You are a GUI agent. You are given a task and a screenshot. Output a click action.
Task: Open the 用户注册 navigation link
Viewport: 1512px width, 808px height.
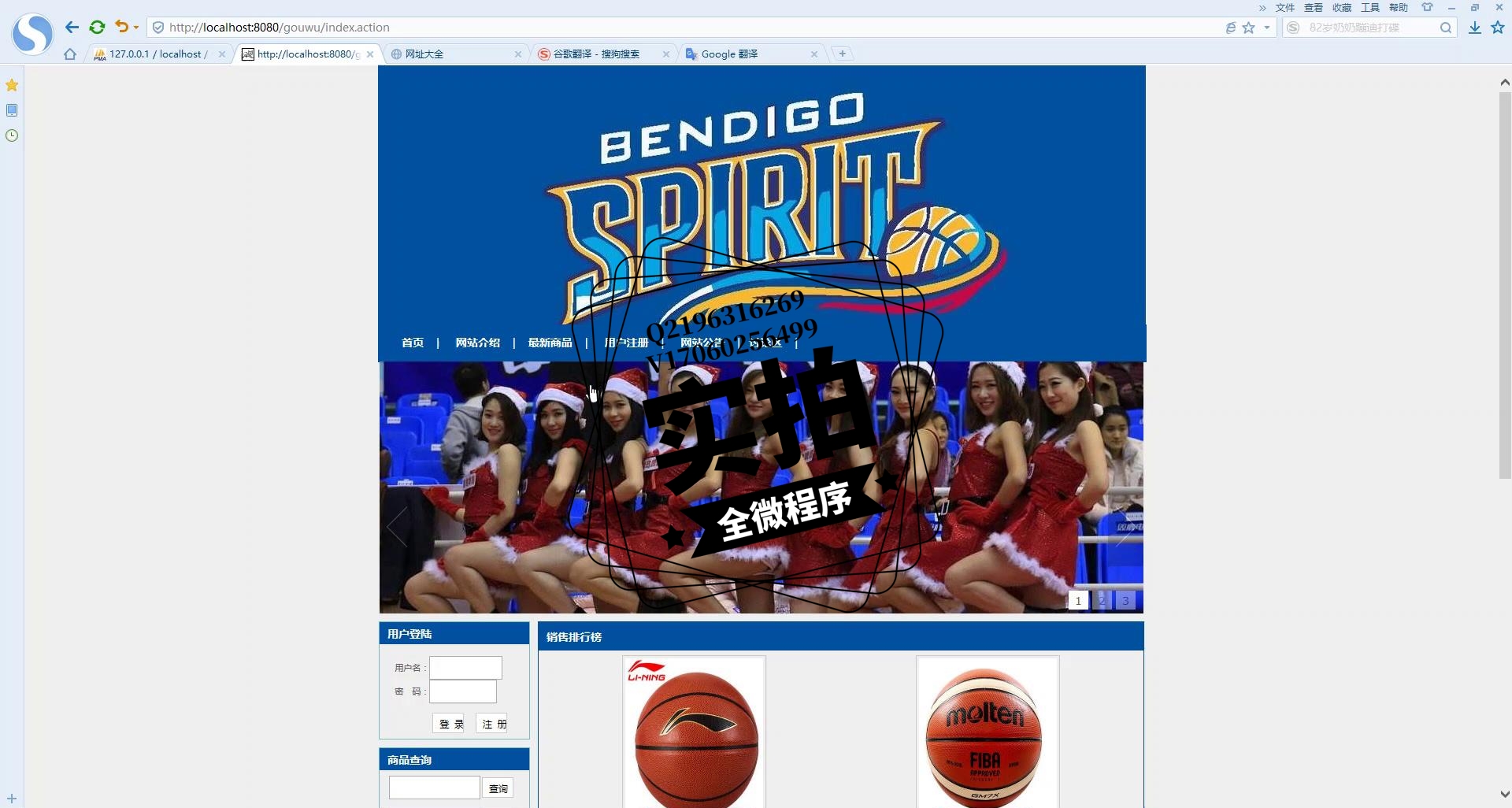pyautogui.click(x=626, y=343)
